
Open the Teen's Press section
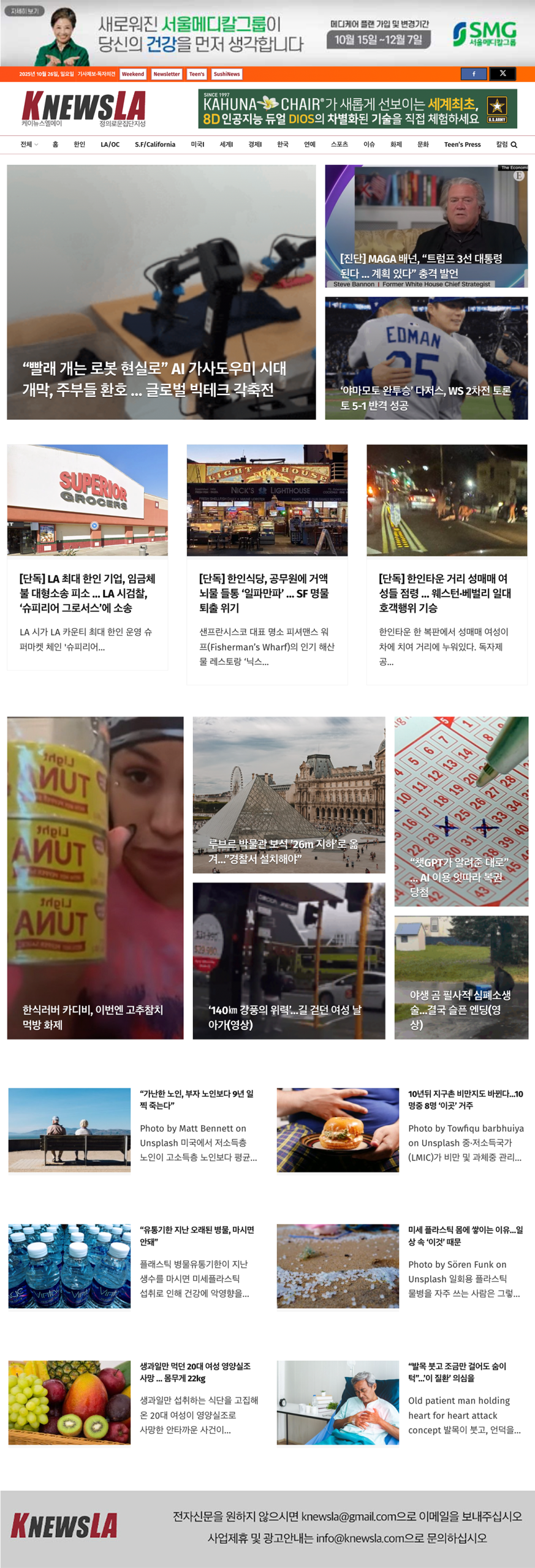(x=462, y=145)
